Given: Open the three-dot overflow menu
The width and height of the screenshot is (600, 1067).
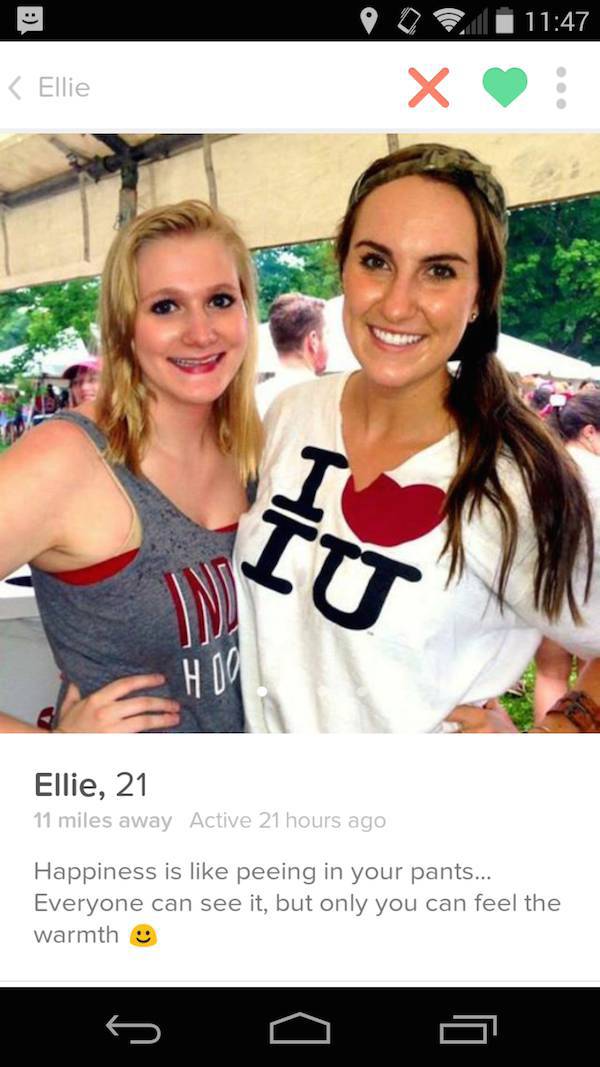Looking at the screenshot, I should point(561,88).
